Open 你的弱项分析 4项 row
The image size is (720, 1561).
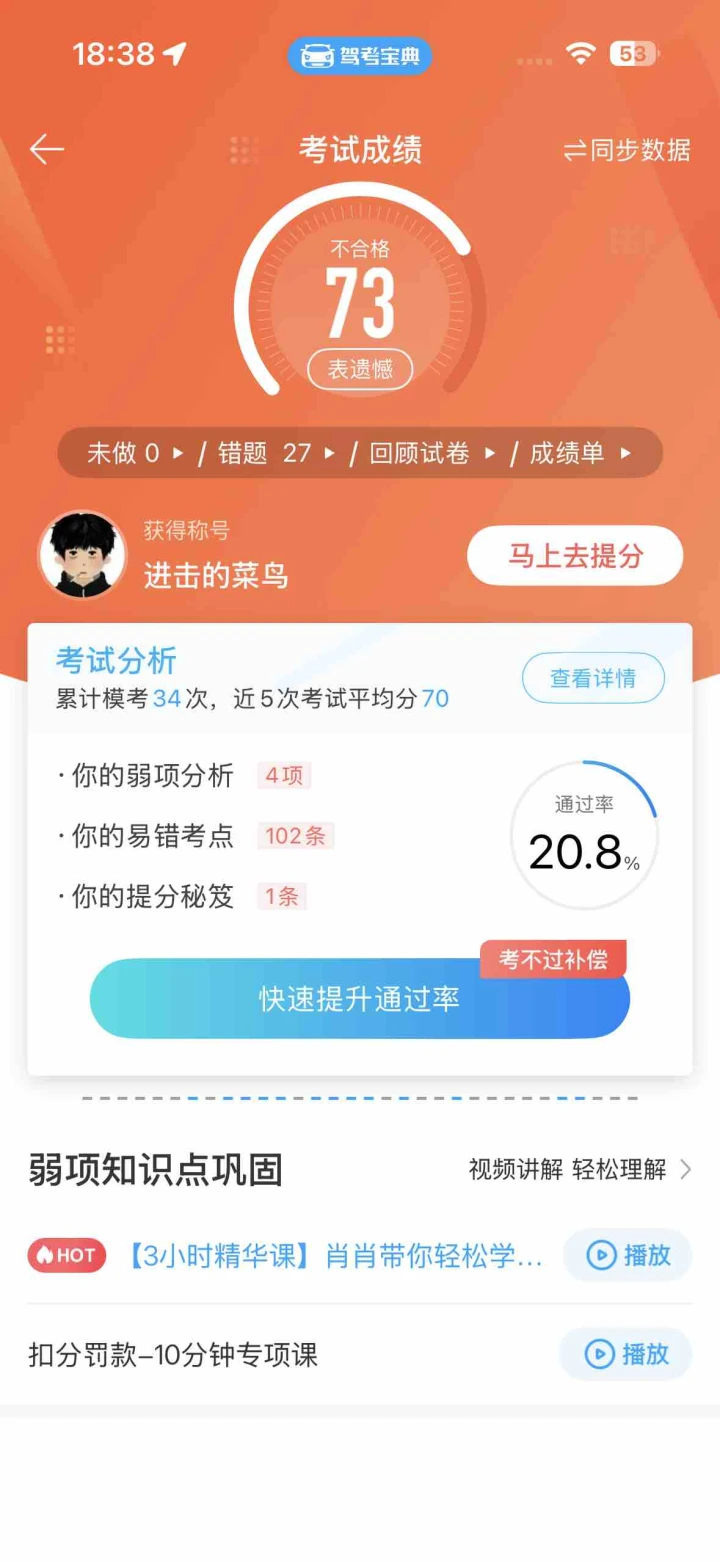pyautogui.click(x=185, y=776)
